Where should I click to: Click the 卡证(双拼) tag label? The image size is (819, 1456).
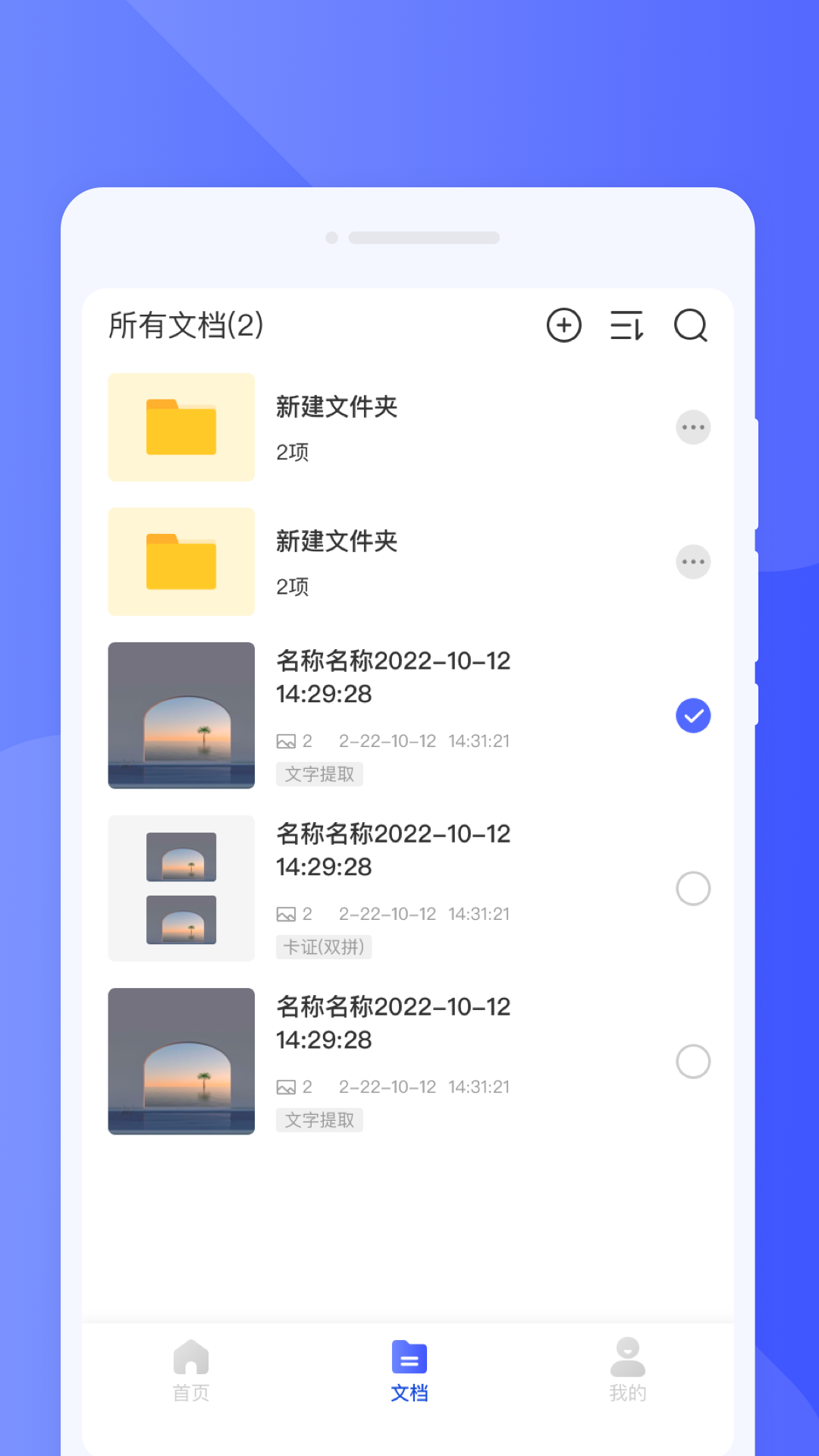click(x=324, y=946)
